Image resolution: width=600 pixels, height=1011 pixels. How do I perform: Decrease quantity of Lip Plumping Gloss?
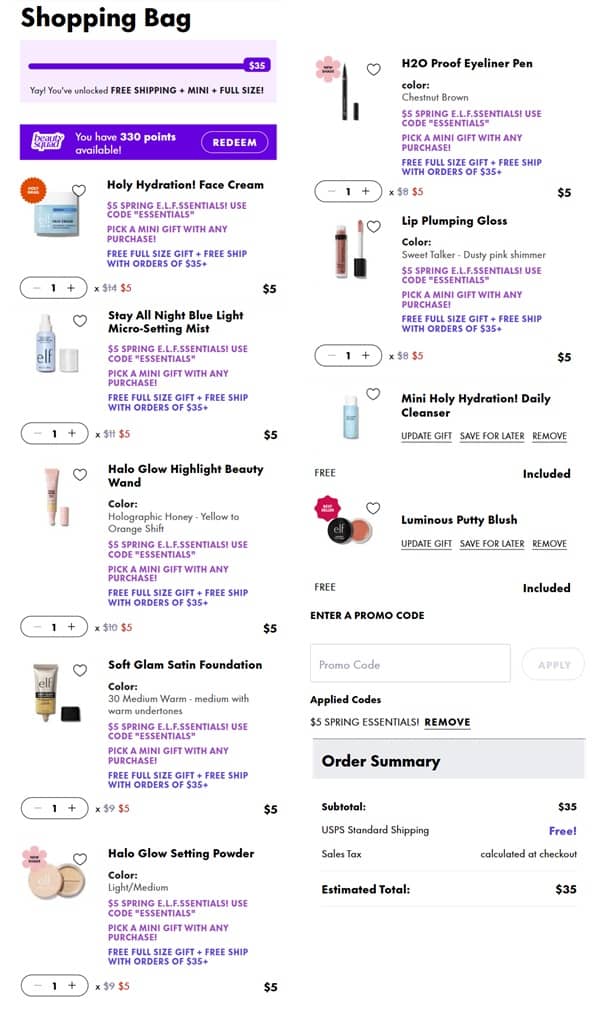pyautogui.click(x=331, y=355)
